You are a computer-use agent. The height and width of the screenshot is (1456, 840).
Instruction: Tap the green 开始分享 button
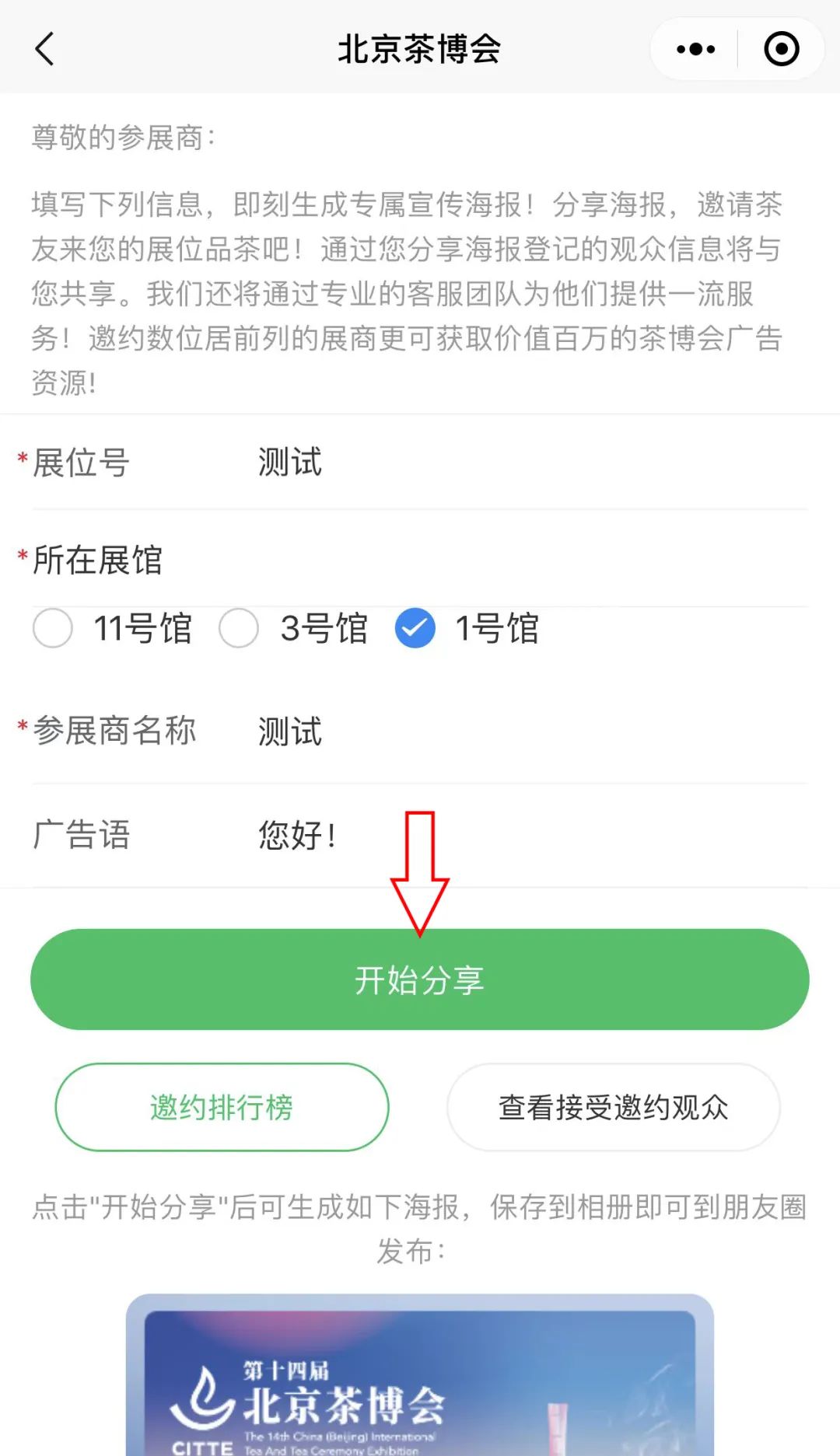[420, 979]
